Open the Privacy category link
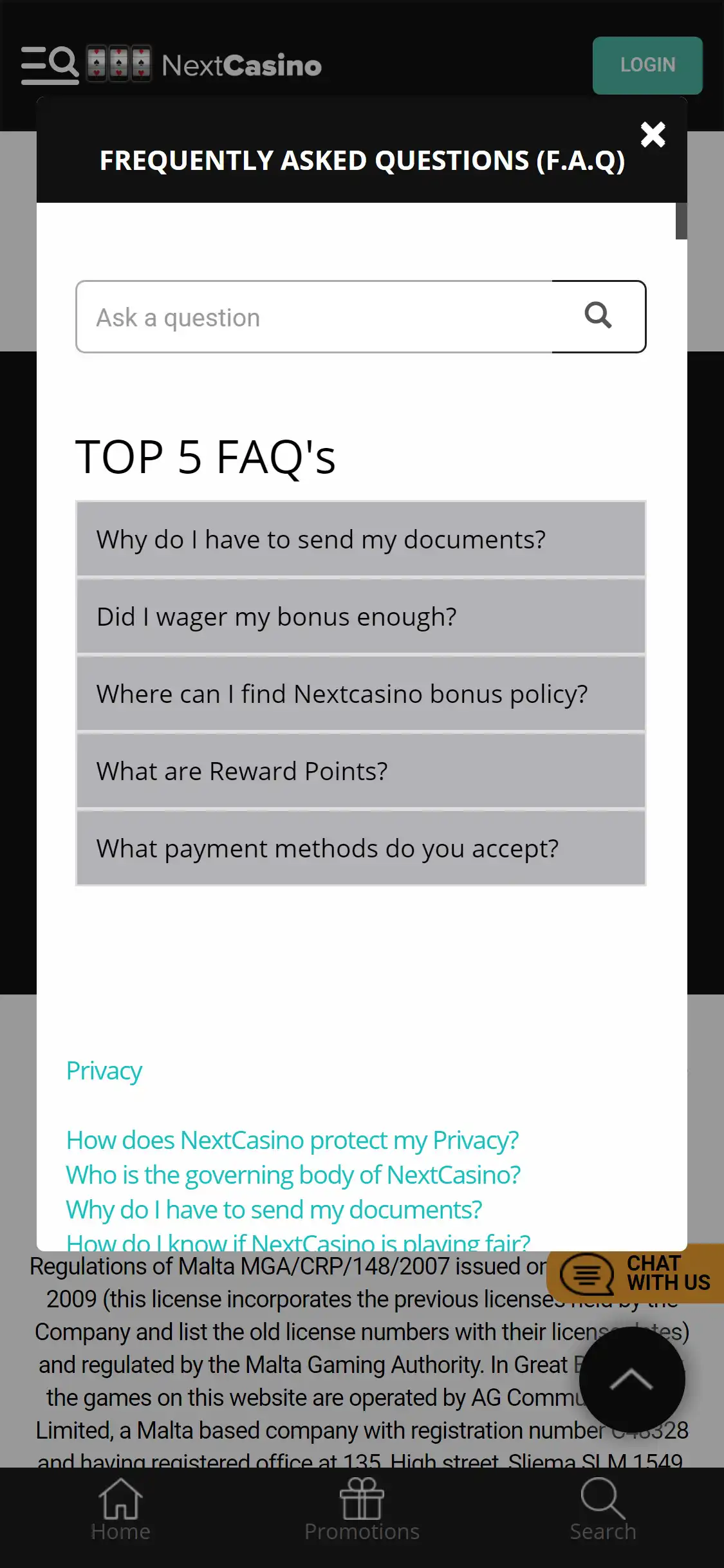724x1568 pixels. click(104, 1071)
